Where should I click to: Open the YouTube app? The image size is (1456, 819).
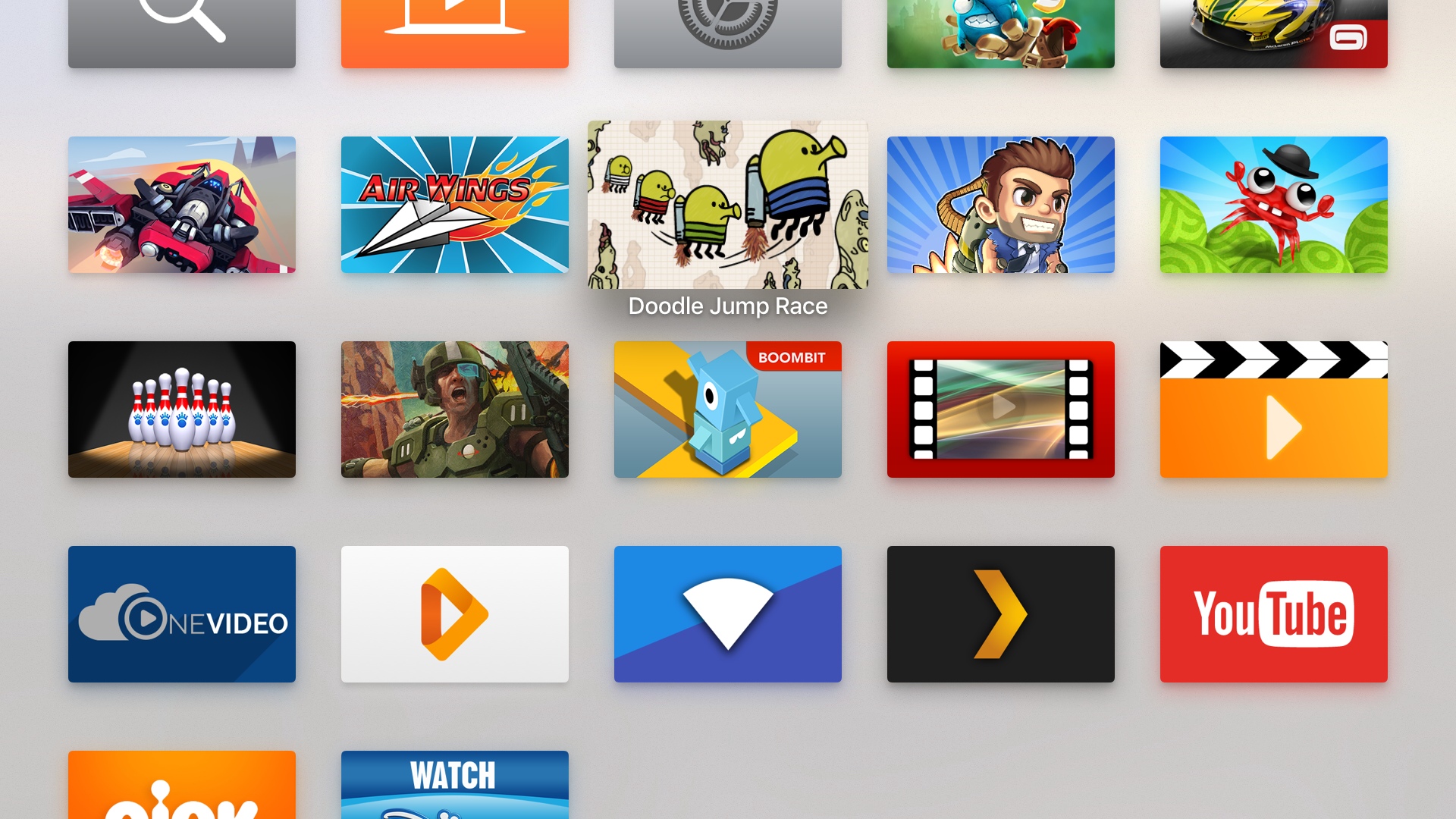[x=1274, y=614]
